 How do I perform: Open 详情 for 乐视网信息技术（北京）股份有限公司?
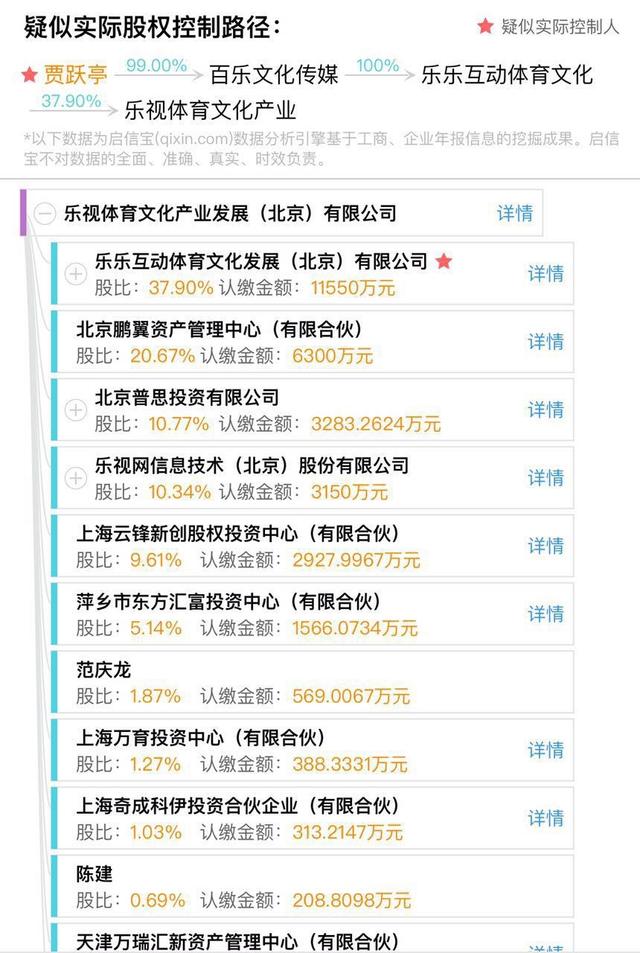pyautogui.click(x=546, y=478)
